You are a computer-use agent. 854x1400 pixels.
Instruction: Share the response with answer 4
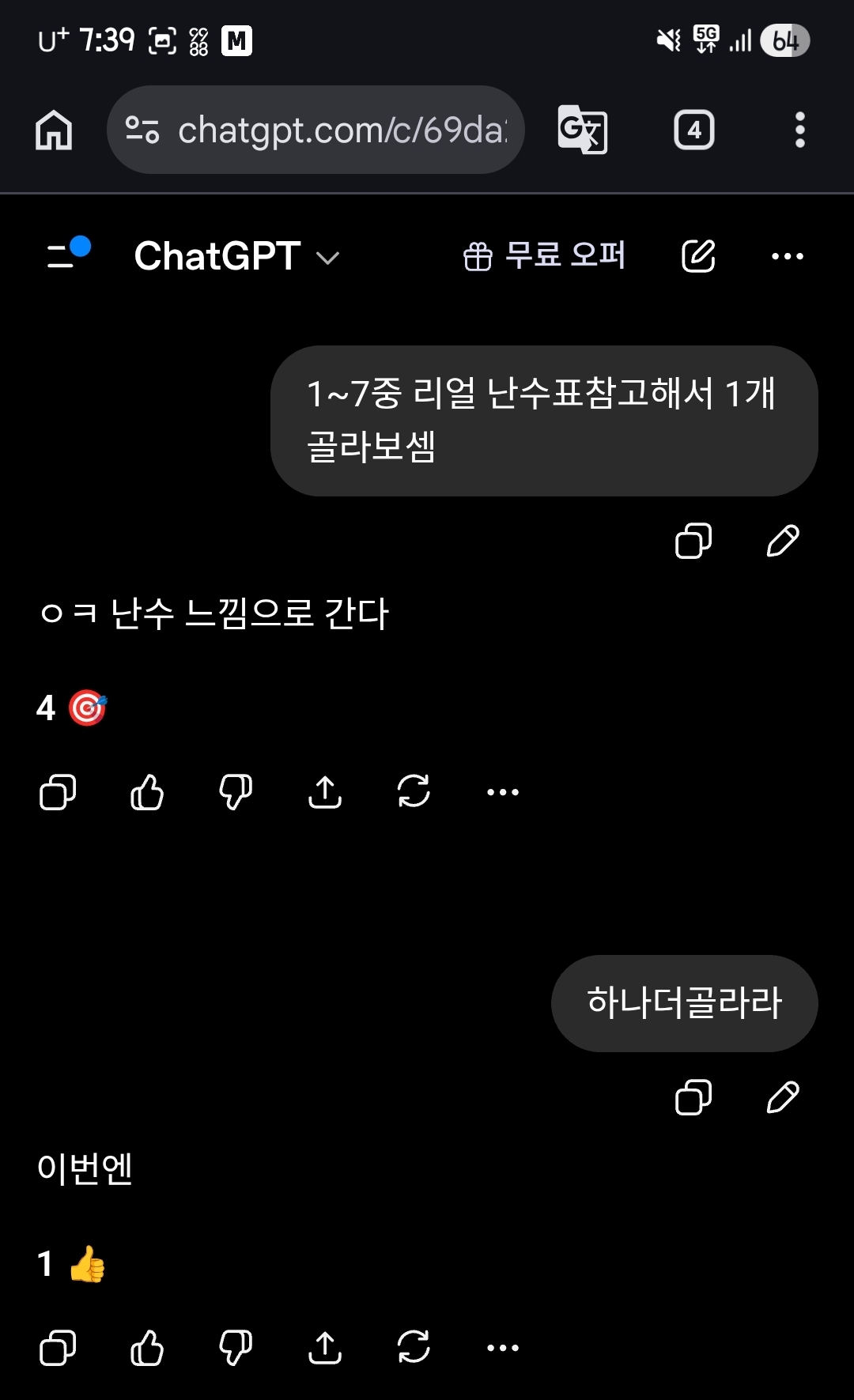pyautogui.click(x=325, y=792)
